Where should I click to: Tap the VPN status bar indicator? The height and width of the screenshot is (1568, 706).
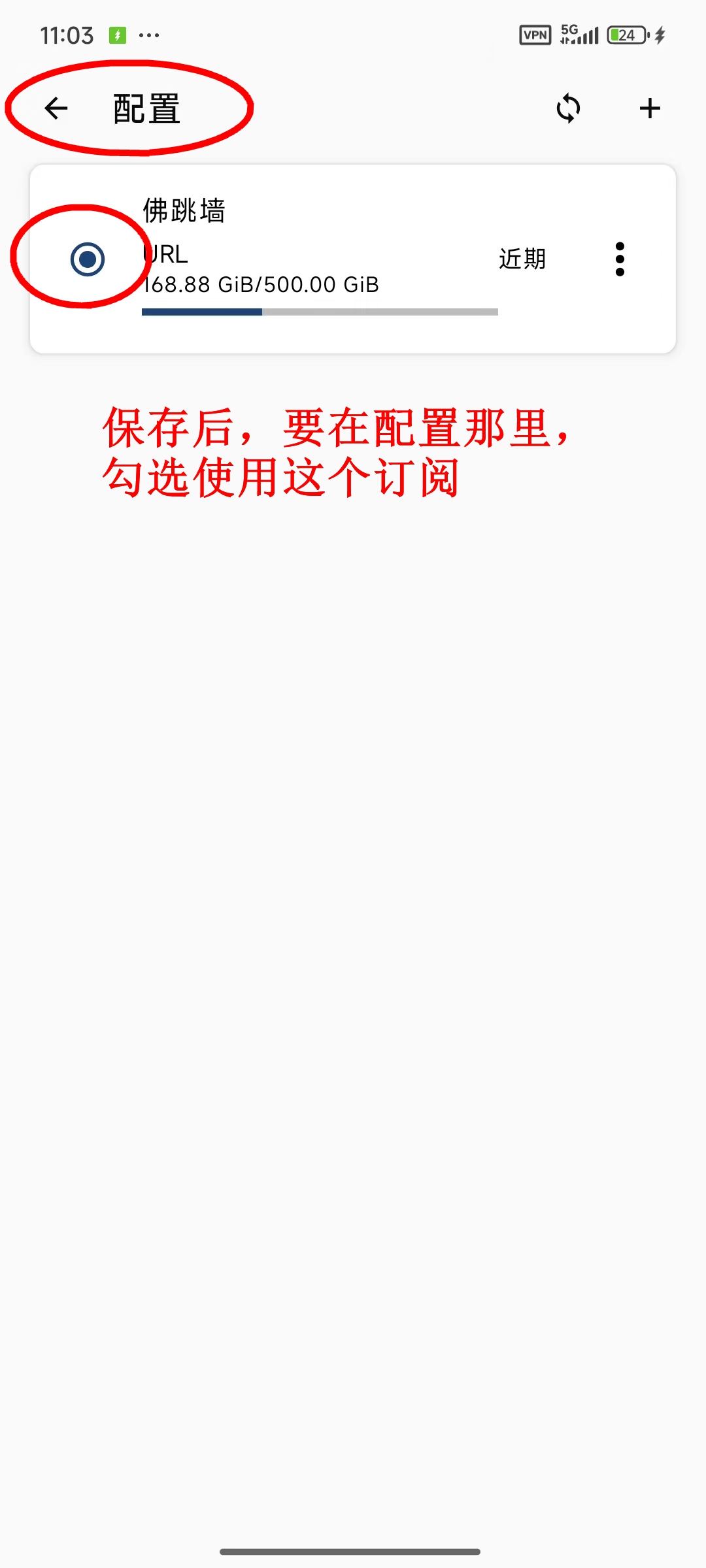(x=535, y=35)
